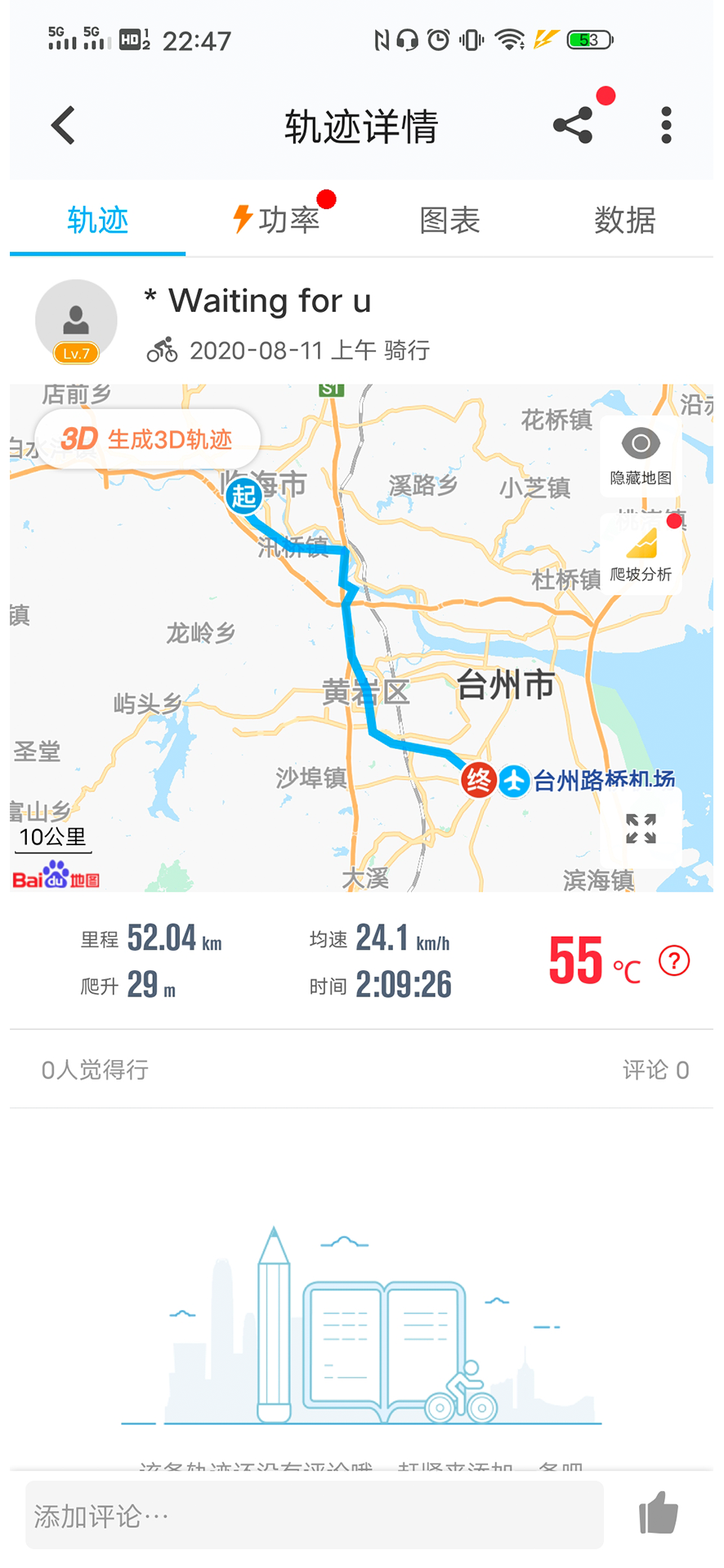Switch to the 图表 tab
The width and height of the screenshot is (724, 1568).
tap(449, 220)
